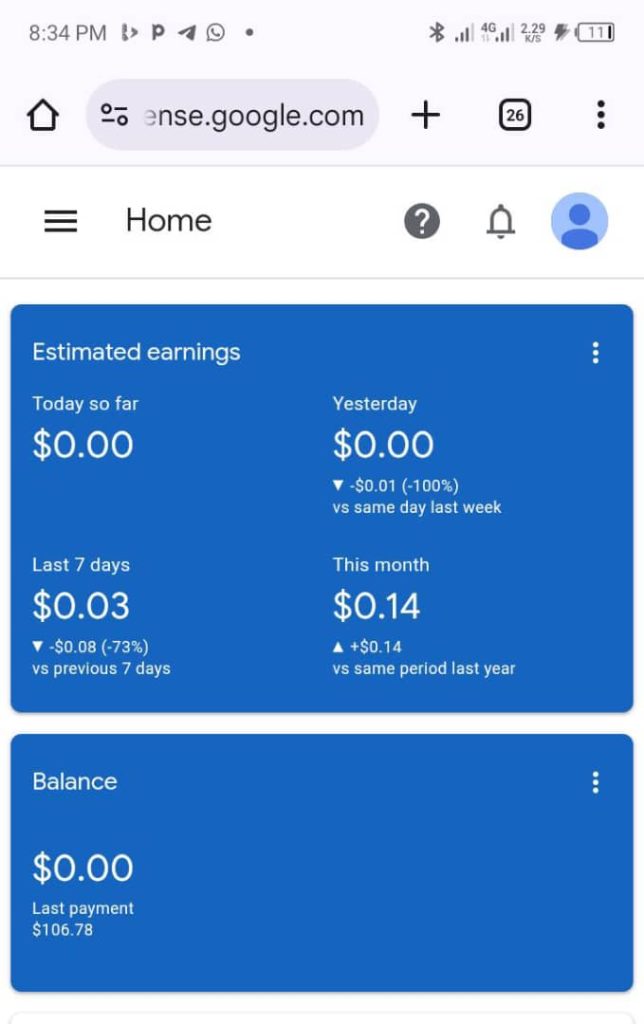This screenshot has height=1024, width=644.
Task: View site information icon in address bar
Action: (x=115, y=116)
